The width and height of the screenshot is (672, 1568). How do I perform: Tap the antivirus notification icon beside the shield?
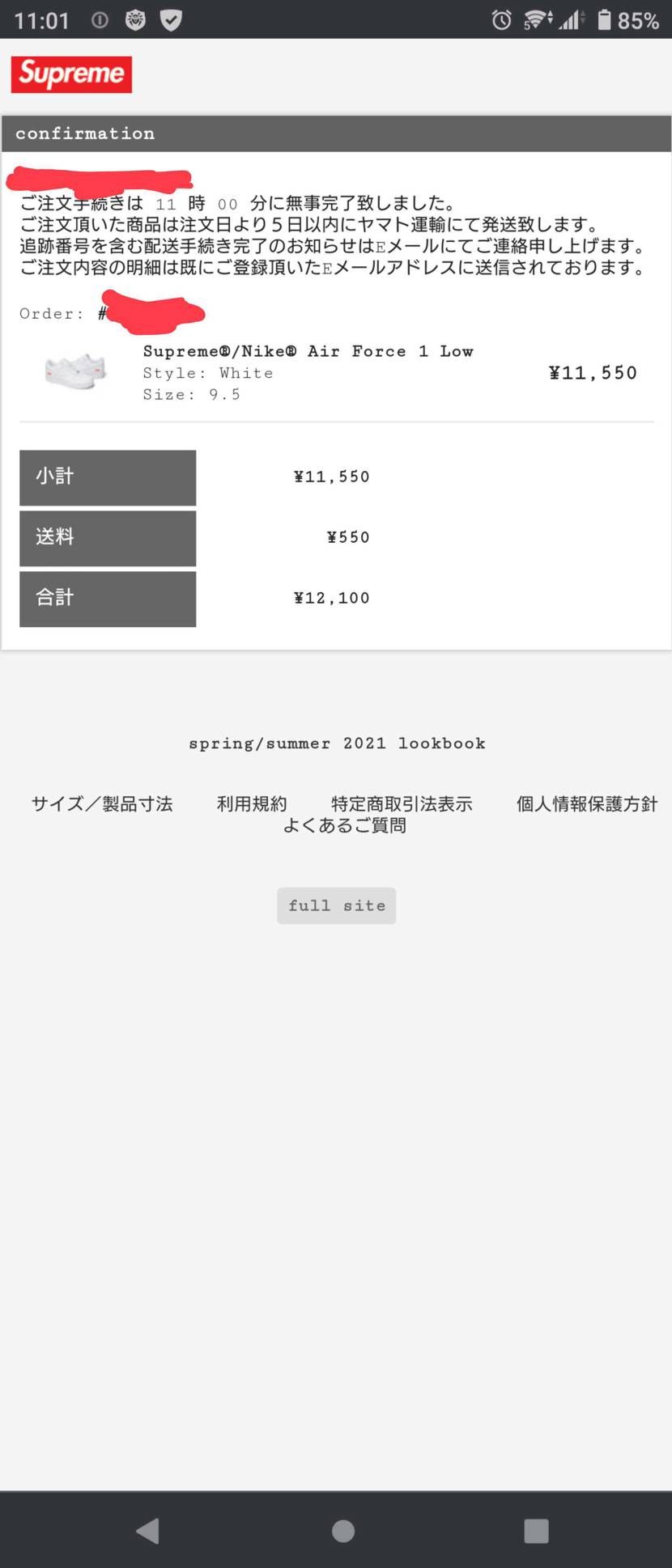point(135,21)
